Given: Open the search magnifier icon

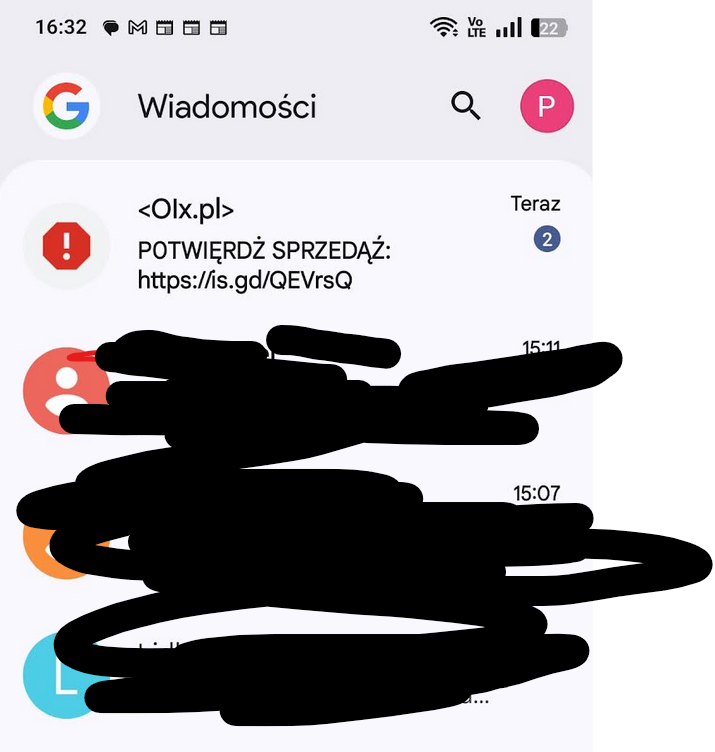Looking at the screenshot, I should click(466, 105).
